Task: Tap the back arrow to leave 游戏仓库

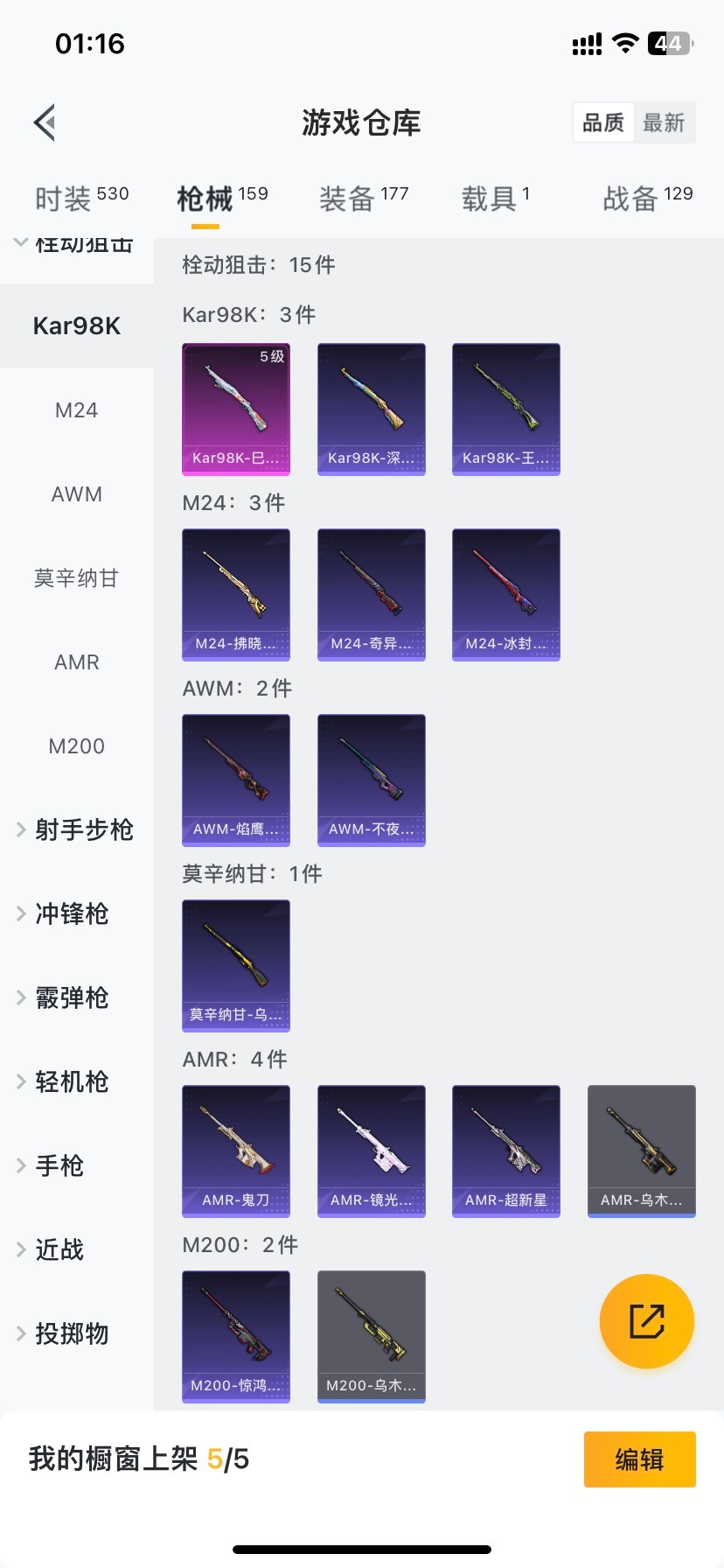Action: pos(44,122)
